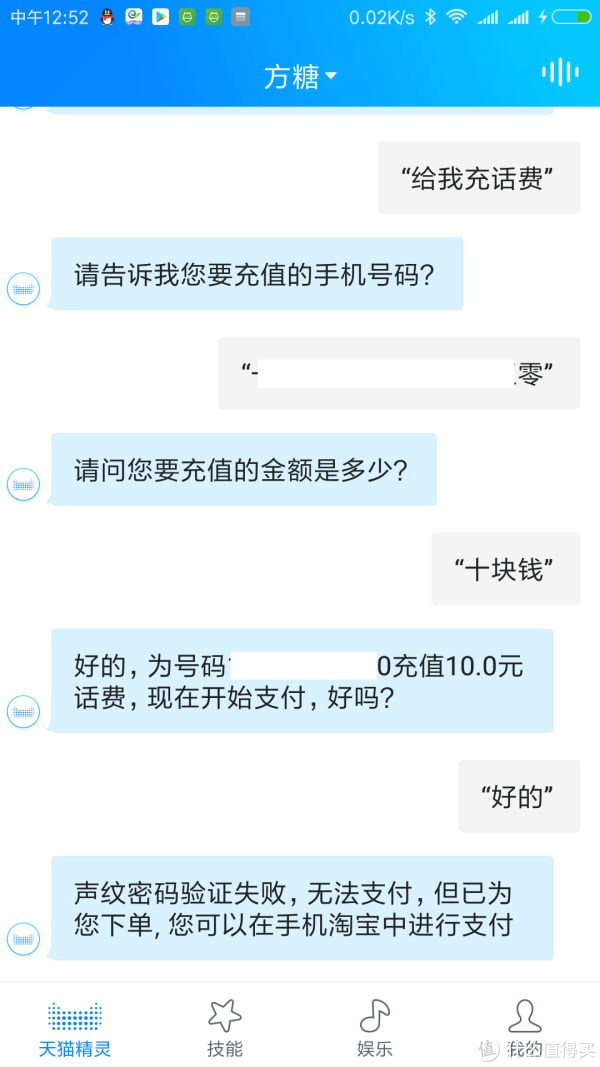The width and height of the screenshot is (600, 1067).
Task: Switch to the 天猫精灵 tab
Action: point(75,1028)
